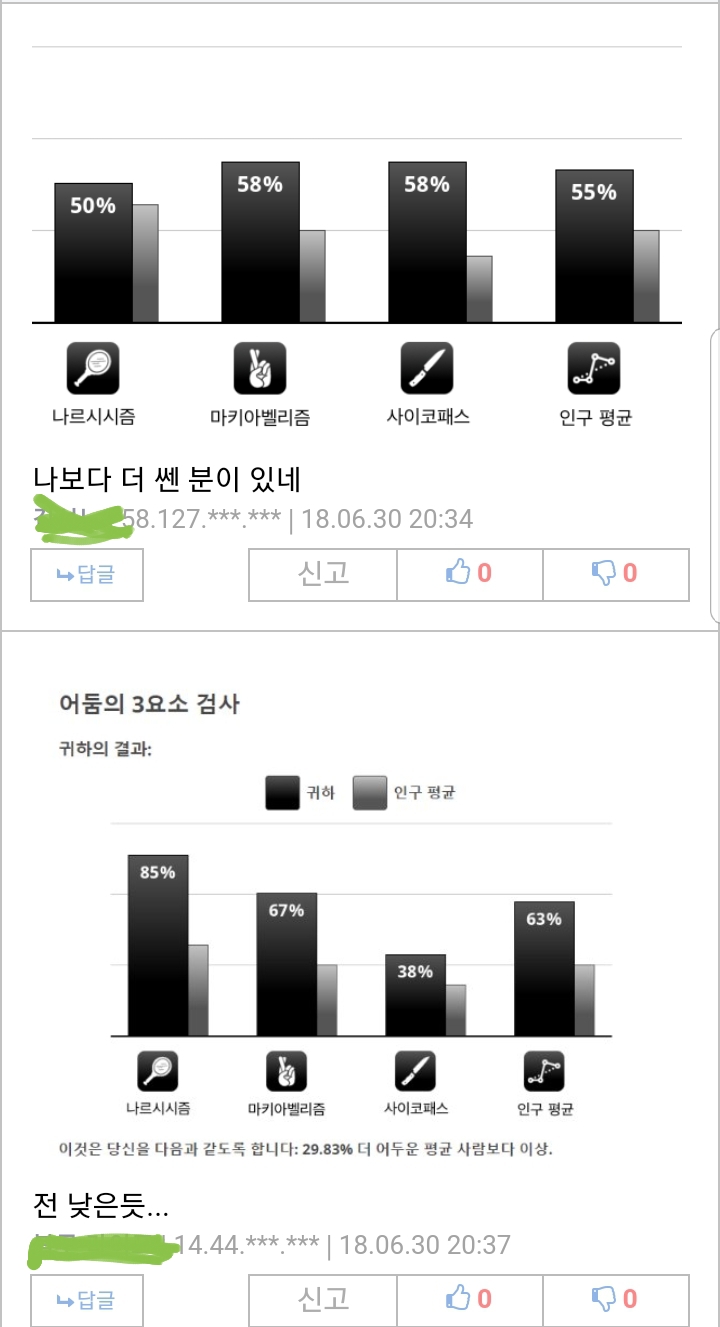Click the 85% narcissism bar in the results chart
Image resolution: width=720 pixels, height=1327 pixels.
[x=155, y=940]
